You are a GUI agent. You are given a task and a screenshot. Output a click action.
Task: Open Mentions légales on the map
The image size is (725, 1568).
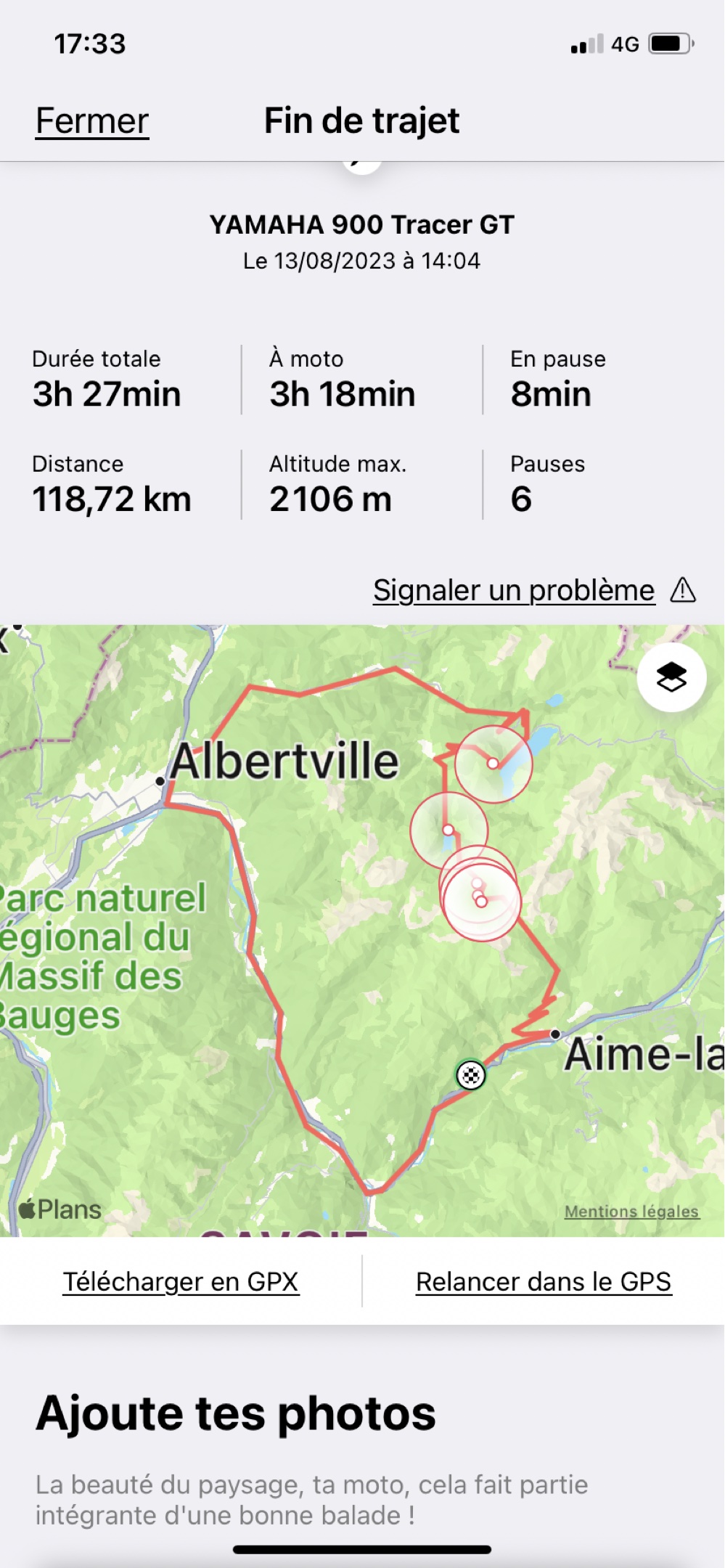[x=631, y=1212]
